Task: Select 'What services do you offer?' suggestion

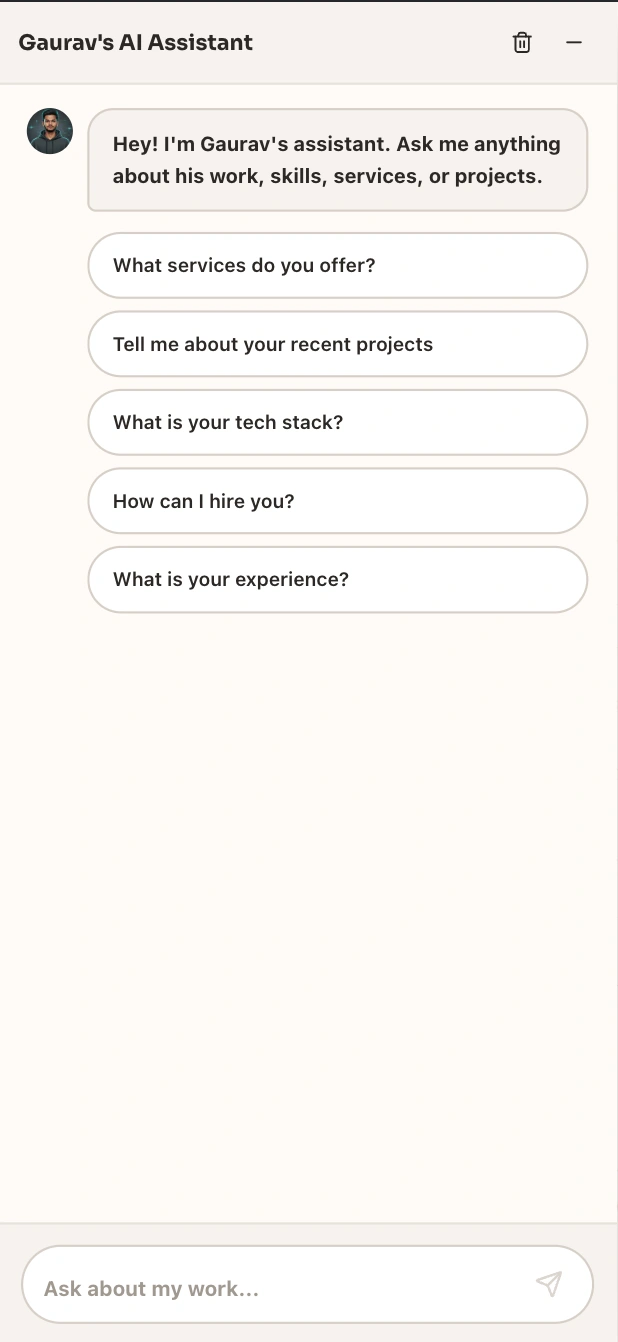Action: tap(337, 266)
